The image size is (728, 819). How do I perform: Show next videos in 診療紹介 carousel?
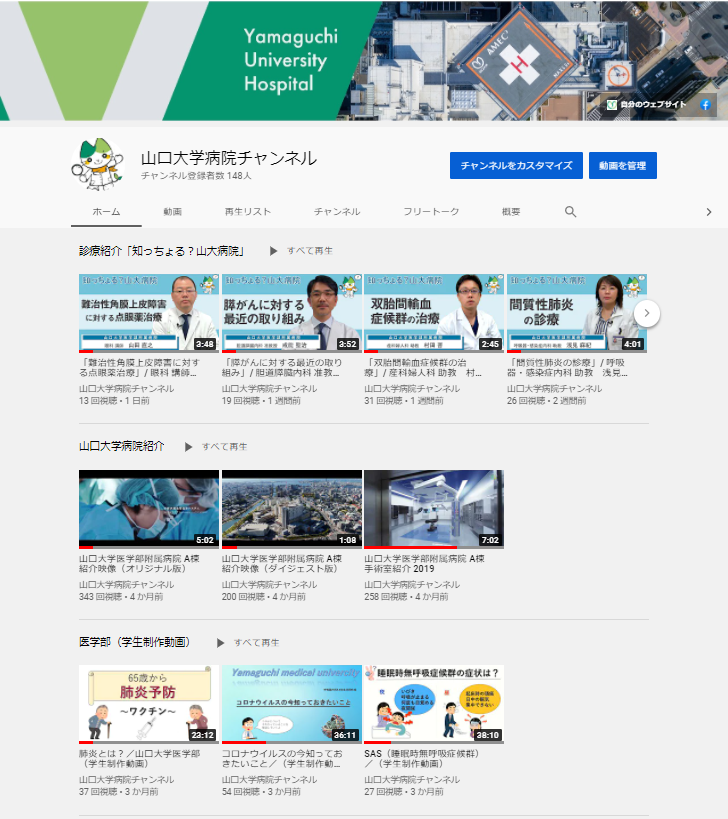tap(647, 313)
